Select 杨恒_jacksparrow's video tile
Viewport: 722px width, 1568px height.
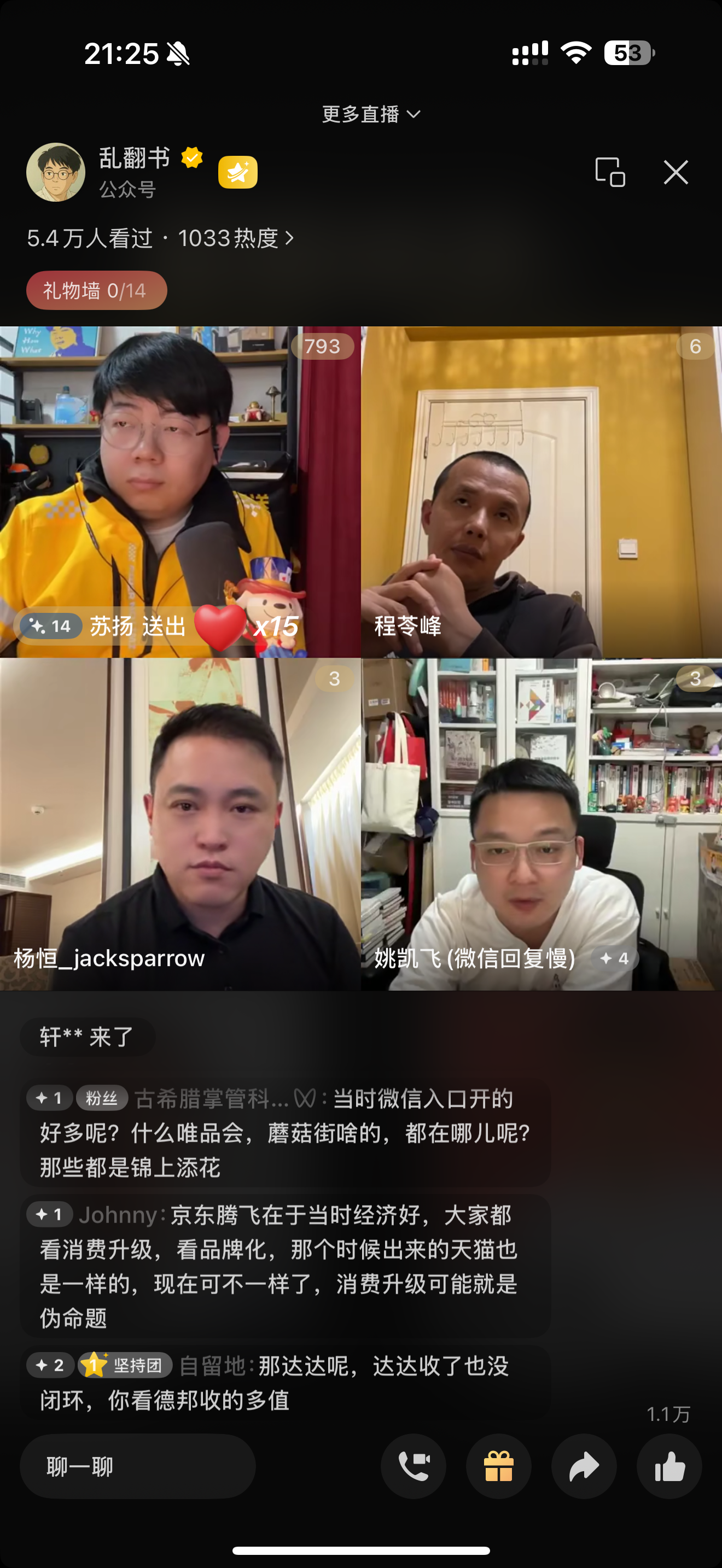pos(180,824)
